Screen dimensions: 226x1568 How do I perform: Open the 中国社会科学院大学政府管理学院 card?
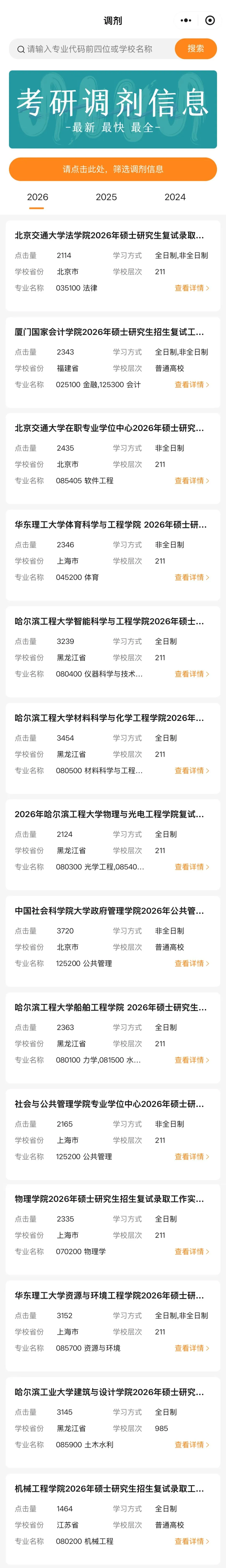(x=110, y=911)
